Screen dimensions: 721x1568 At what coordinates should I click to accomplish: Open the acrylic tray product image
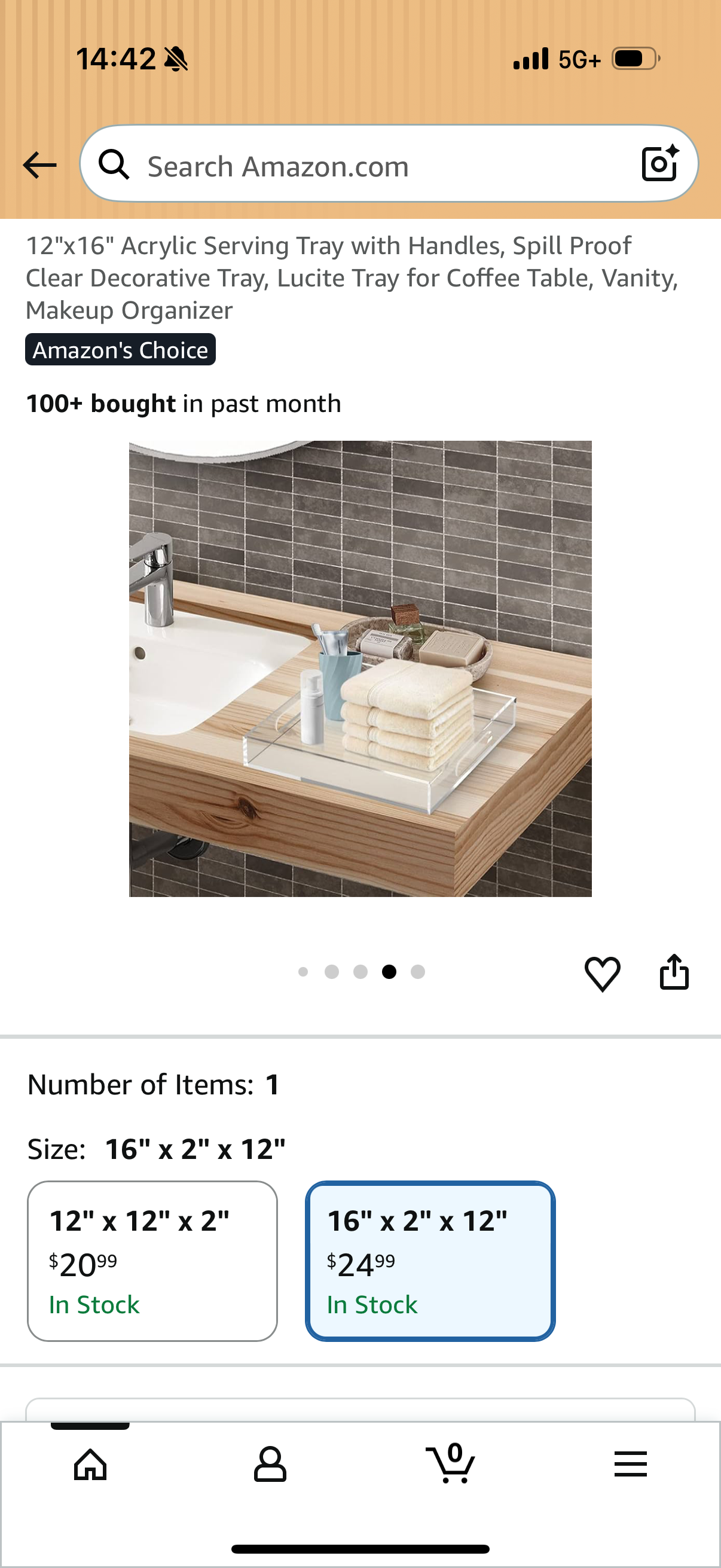pos(360,669)
